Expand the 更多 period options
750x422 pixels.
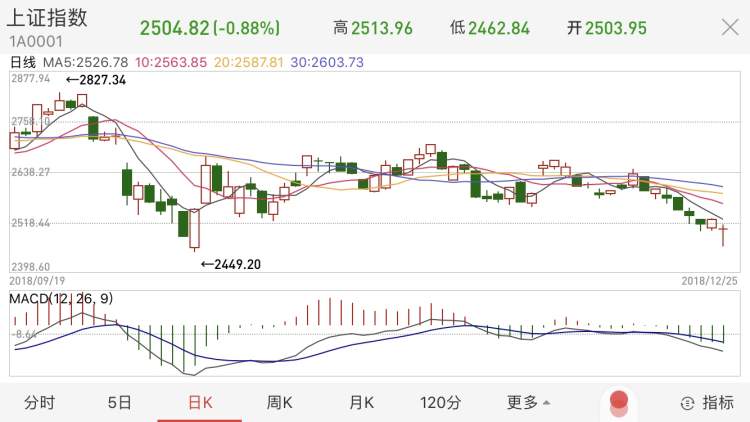[x=527, y=402]
